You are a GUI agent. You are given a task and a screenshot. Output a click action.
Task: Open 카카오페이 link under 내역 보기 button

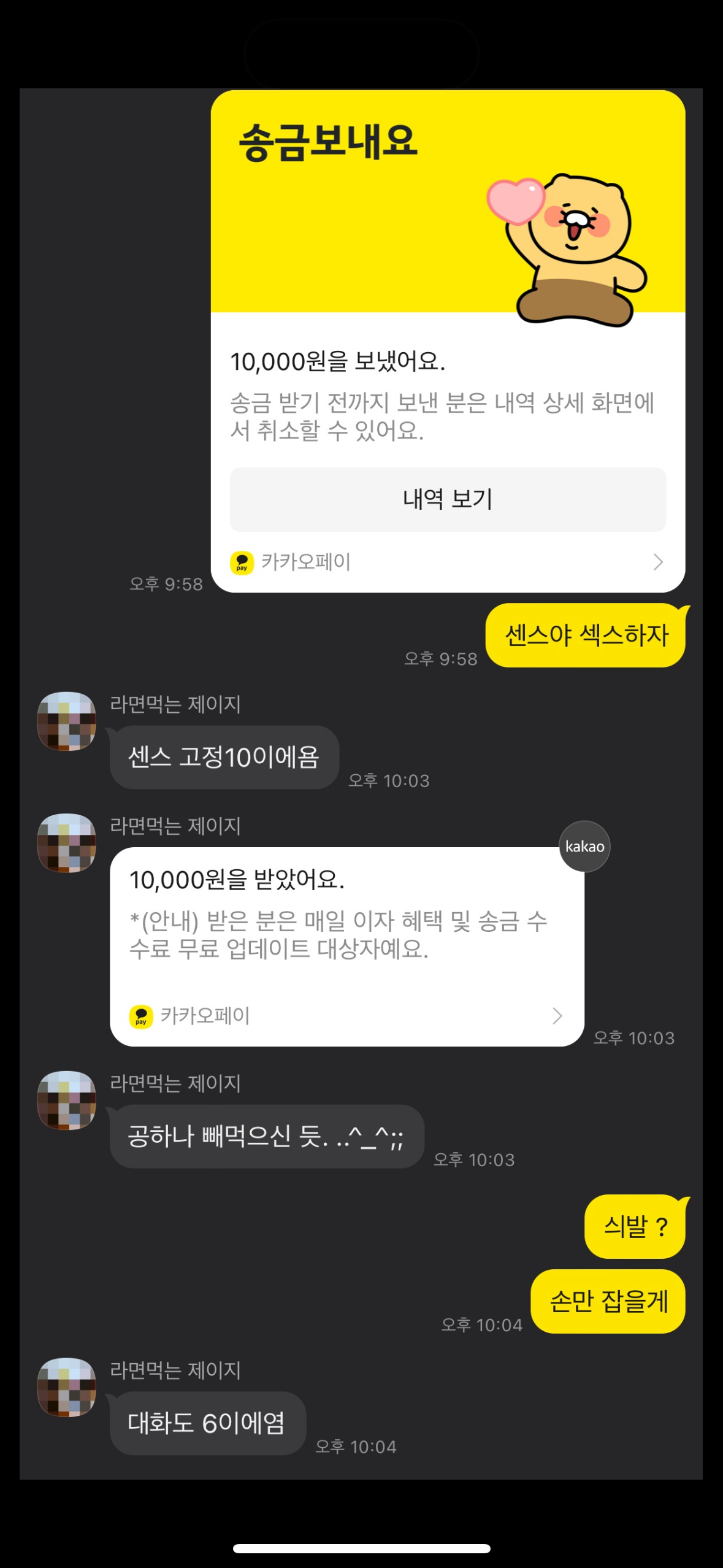[447, 562]
